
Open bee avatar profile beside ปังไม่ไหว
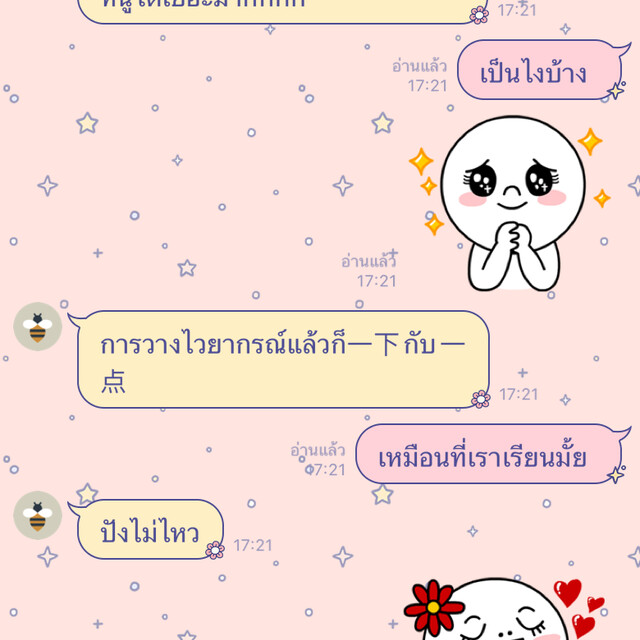tap(38, 515)
